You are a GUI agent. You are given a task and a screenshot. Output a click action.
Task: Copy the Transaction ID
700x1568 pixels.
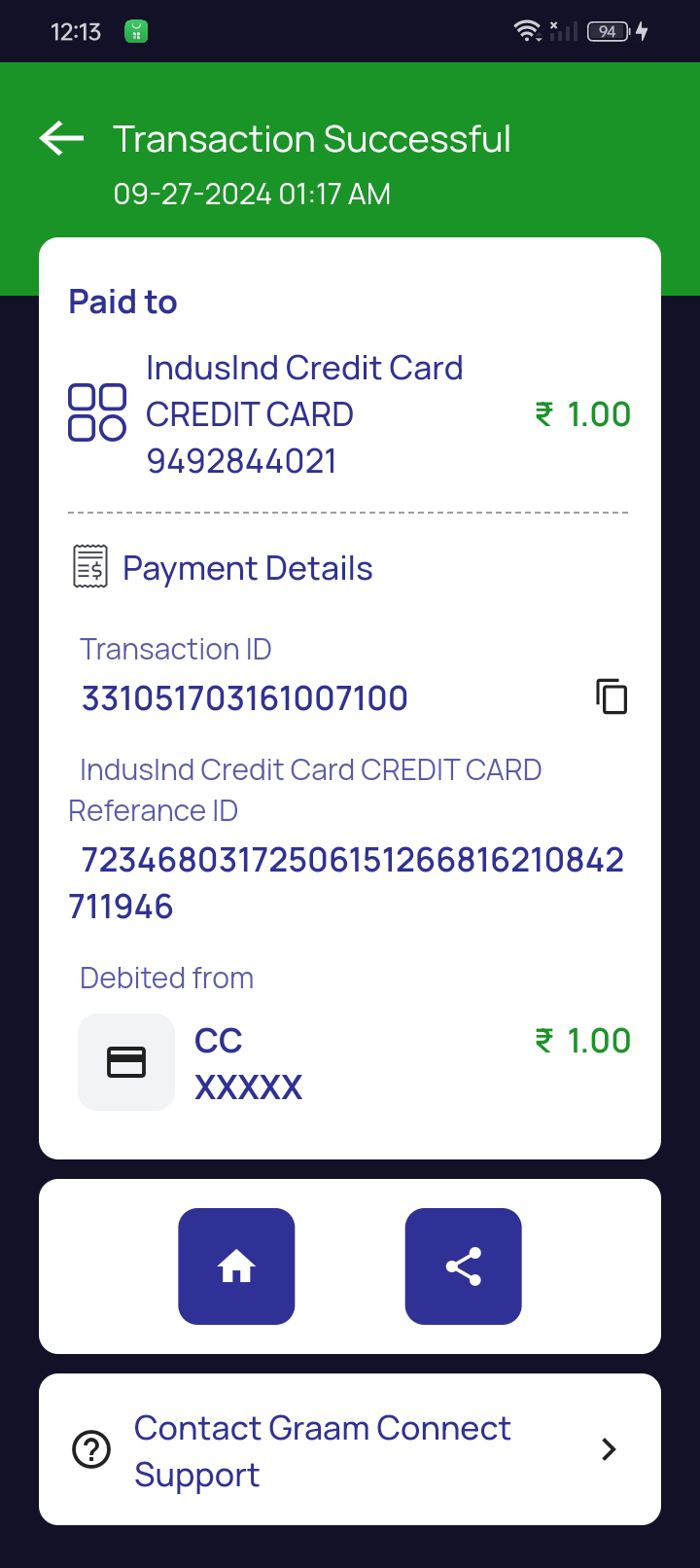click(612, 696)
